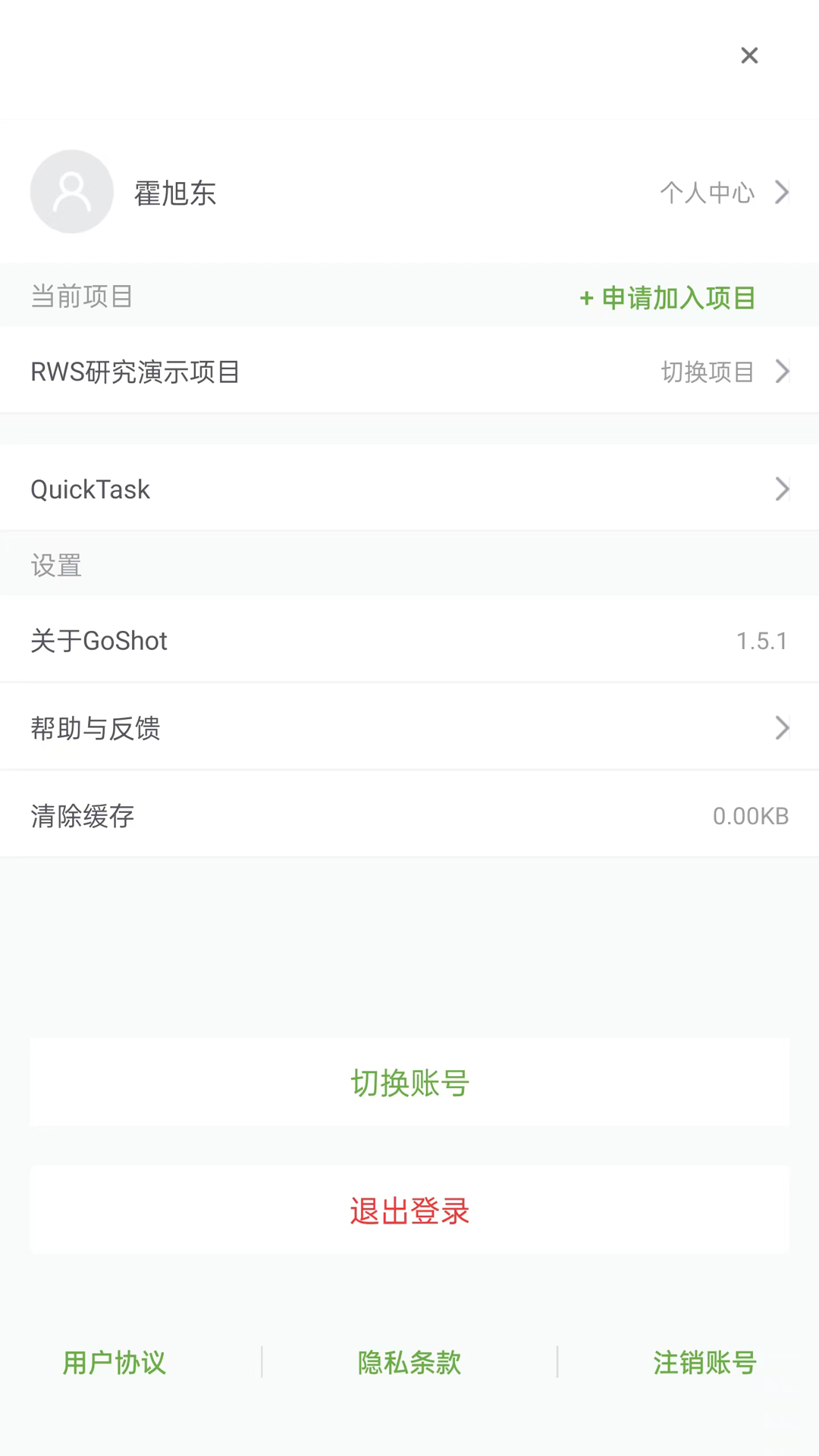The width and height of the screenshot is (819, 1456).
Task: Tap 申请加入项目 to join a project
Action: coord(667,298)
